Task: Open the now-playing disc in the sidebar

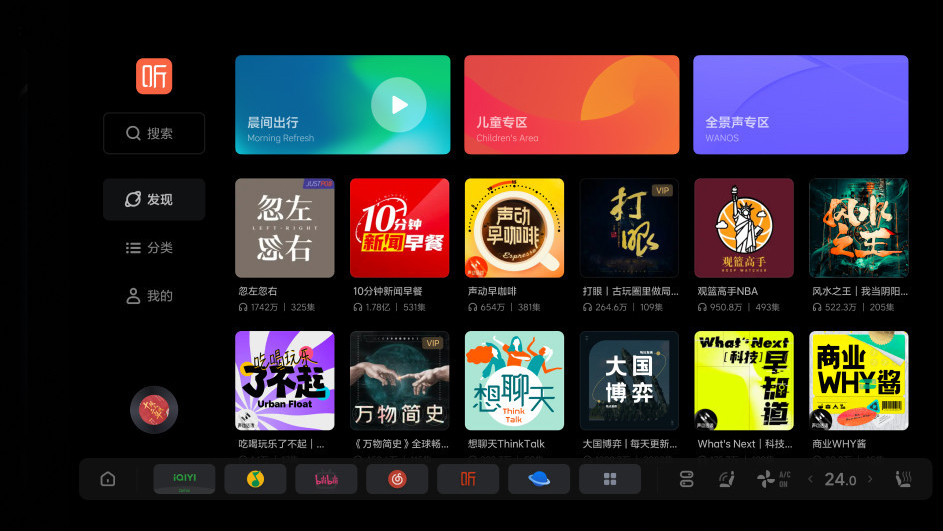Action: pos(154,410)
